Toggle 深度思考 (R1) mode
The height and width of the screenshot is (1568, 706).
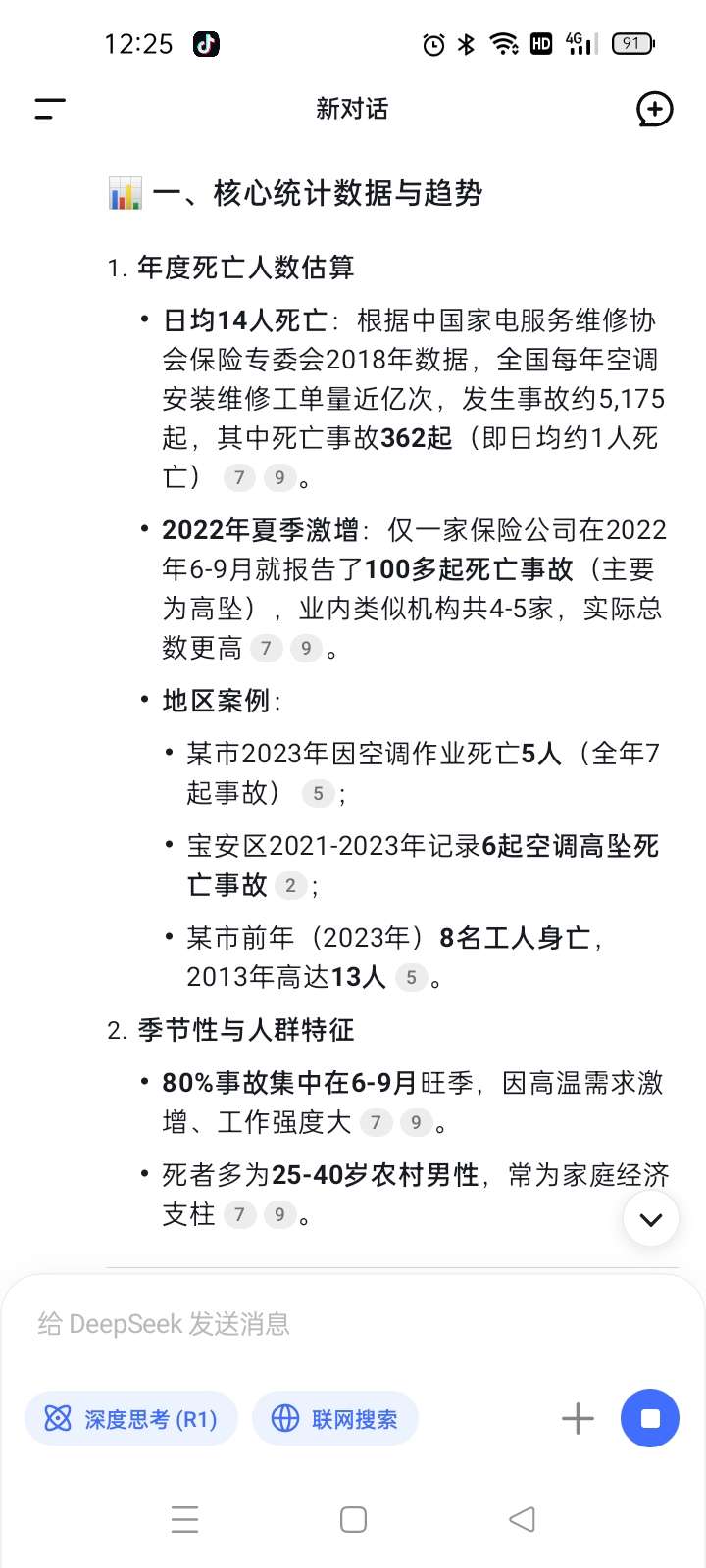pyautogui.click(x=131, y=1418)
